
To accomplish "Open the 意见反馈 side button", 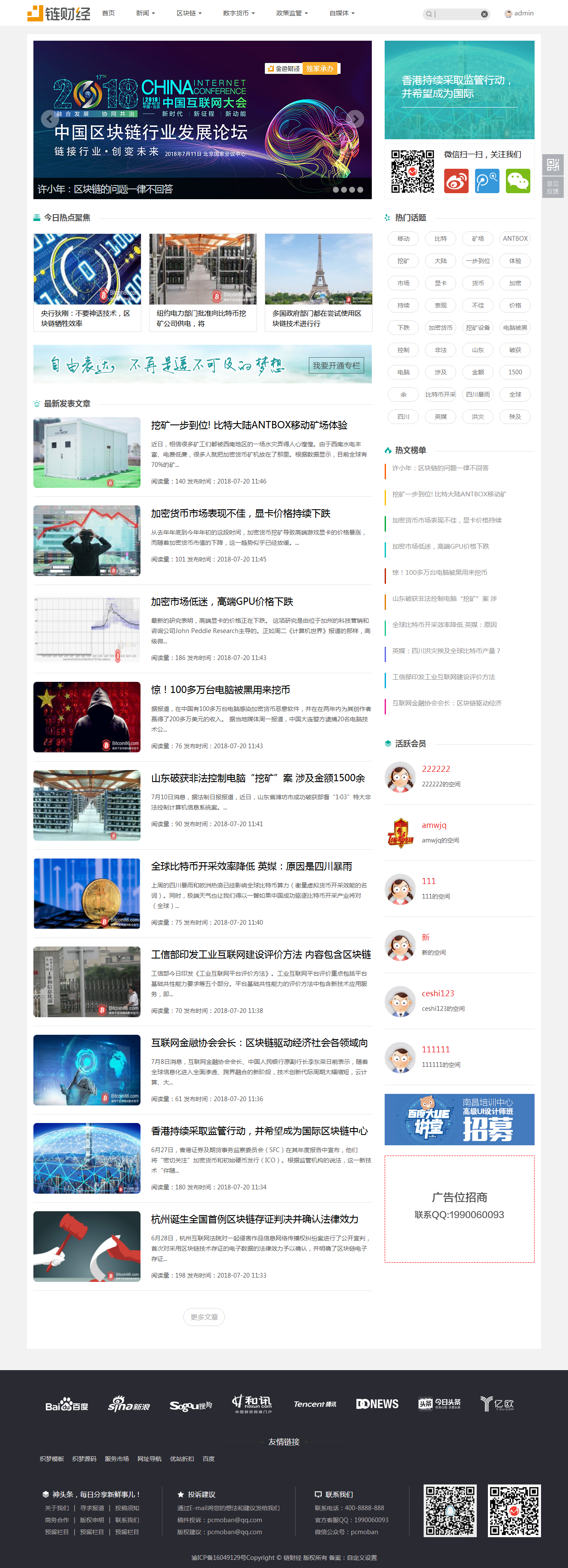I will [x=553, y=188].
